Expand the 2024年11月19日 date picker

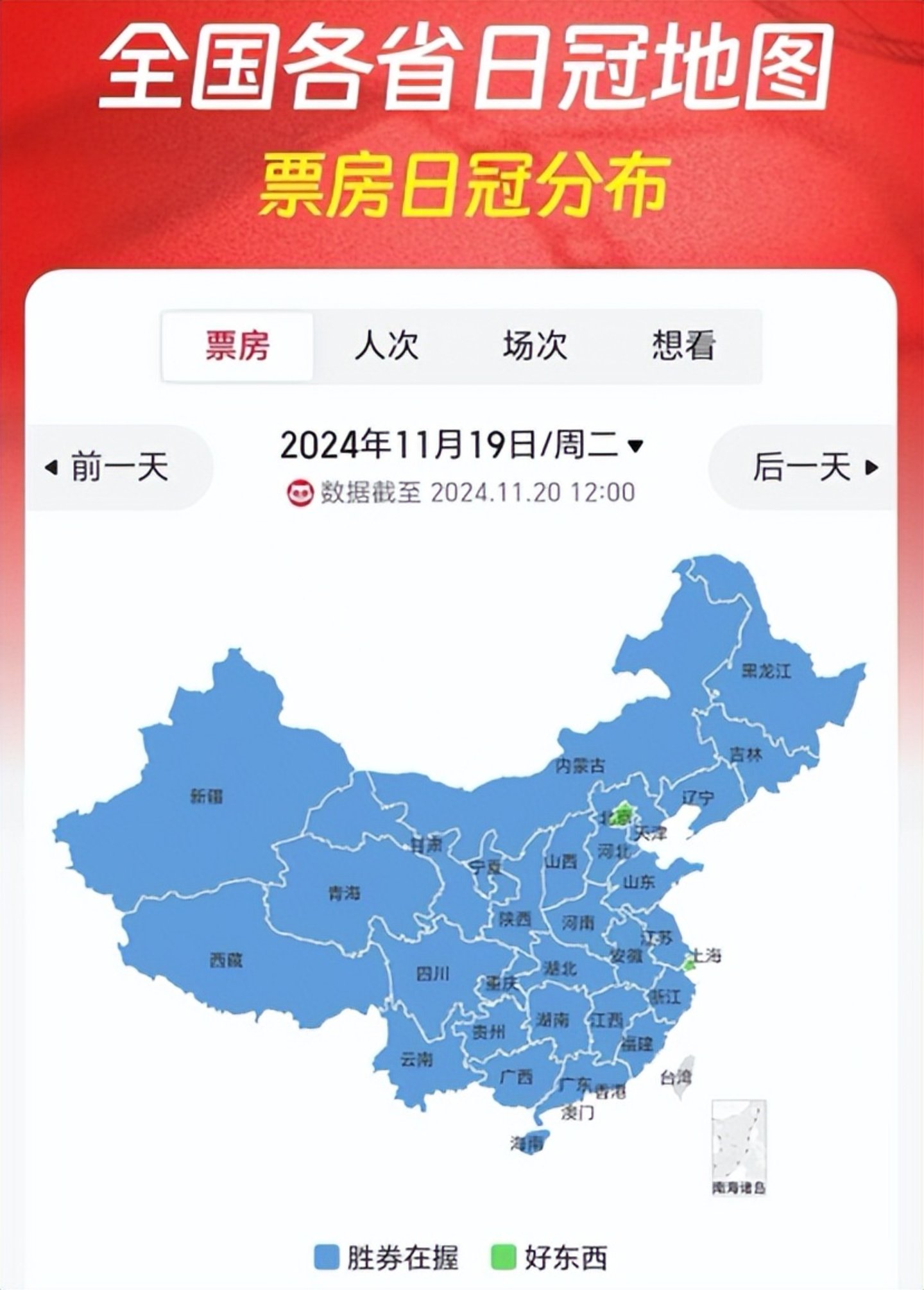tap(461, 445)
